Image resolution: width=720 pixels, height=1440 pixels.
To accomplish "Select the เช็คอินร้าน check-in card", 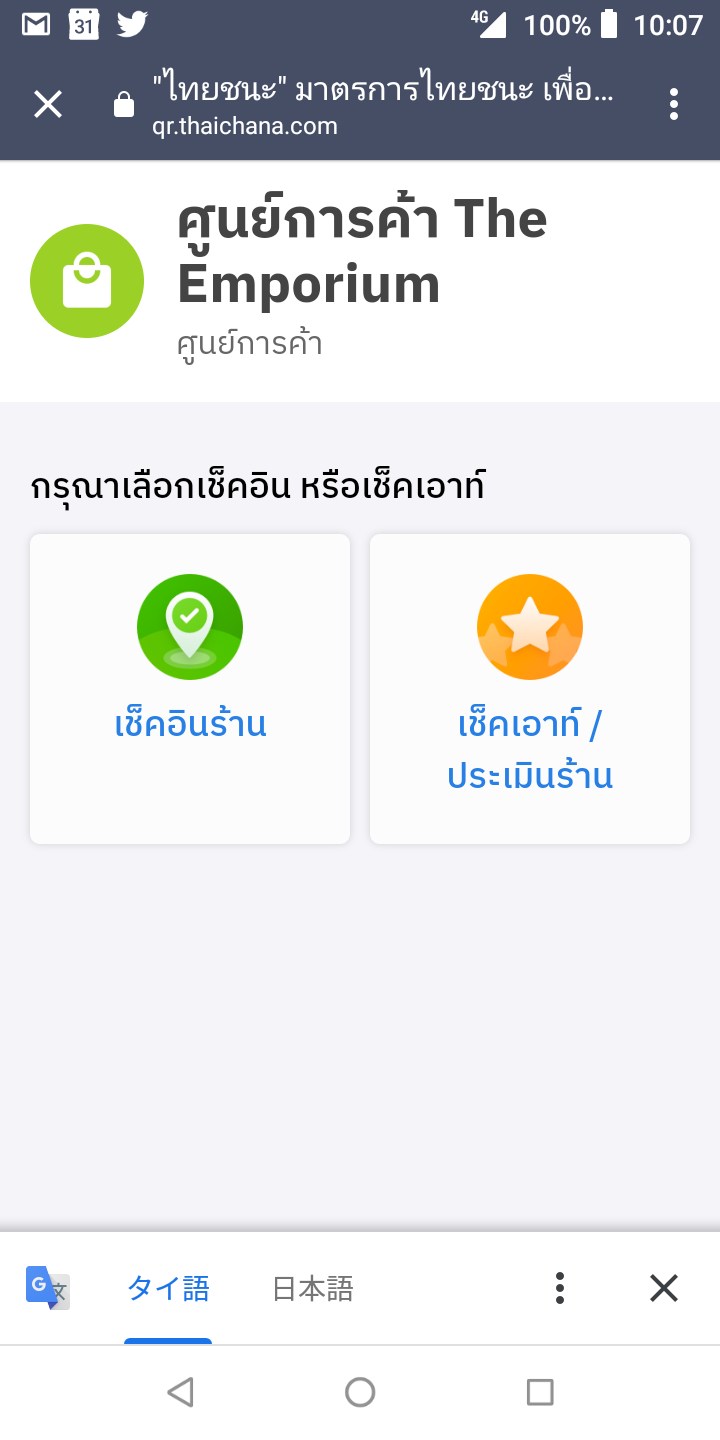I will [190, 689].
